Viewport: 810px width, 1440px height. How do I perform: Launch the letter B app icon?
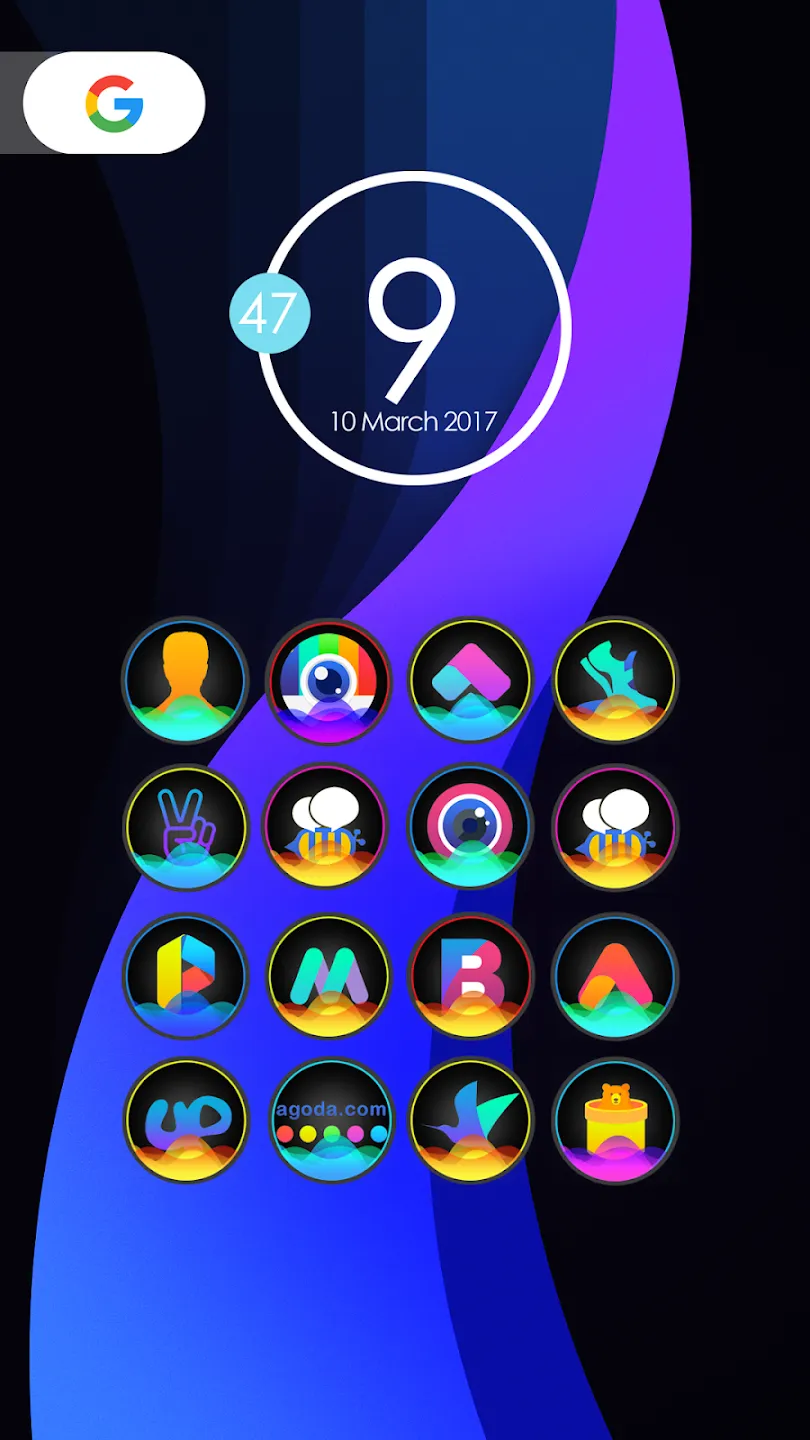coord(471,975)
